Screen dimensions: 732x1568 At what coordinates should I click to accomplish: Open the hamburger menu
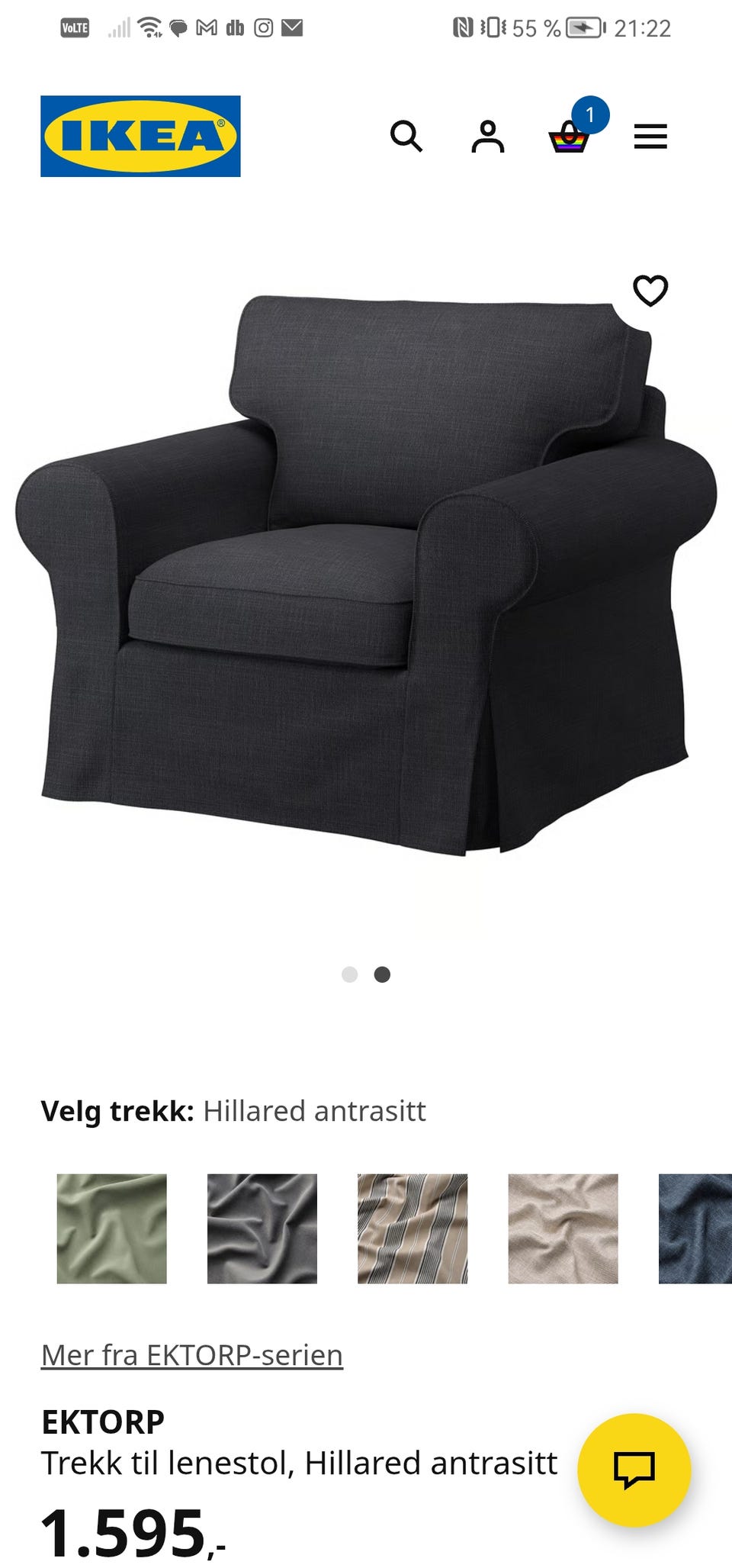tap(650, 137)
